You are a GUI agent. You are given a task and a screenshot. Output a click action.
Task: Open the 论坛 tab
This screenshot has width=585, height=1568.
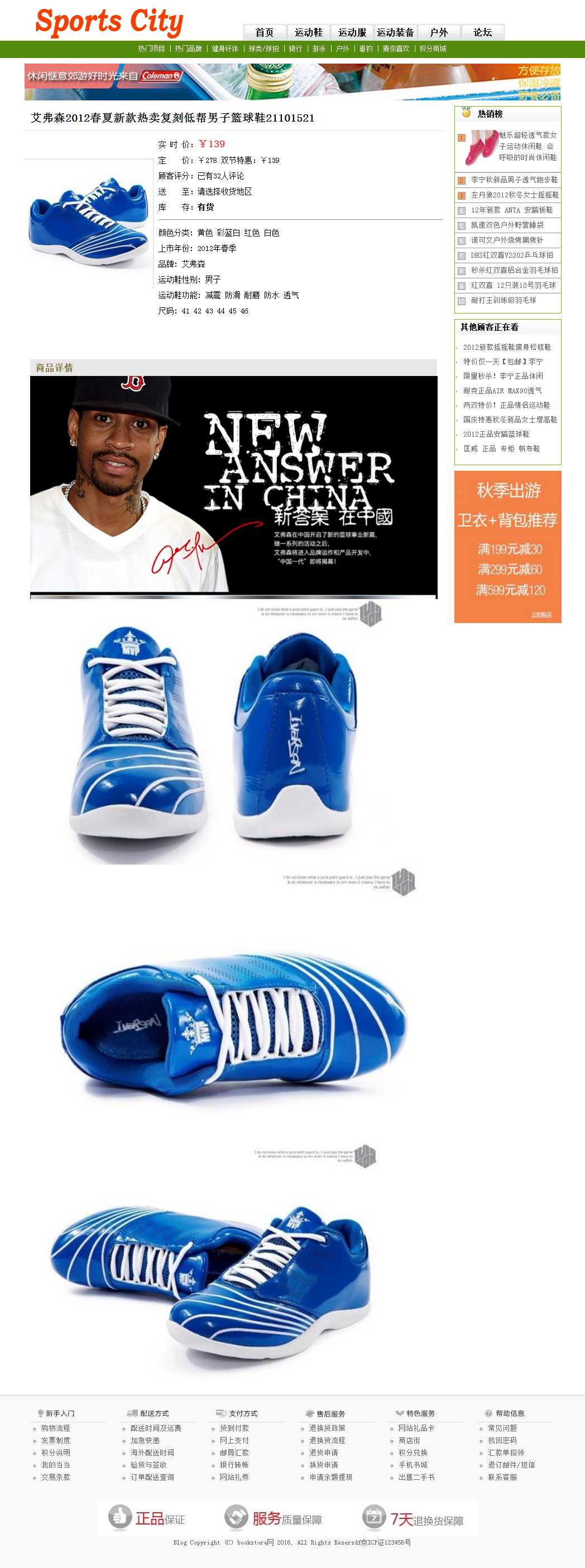point(482,32)
